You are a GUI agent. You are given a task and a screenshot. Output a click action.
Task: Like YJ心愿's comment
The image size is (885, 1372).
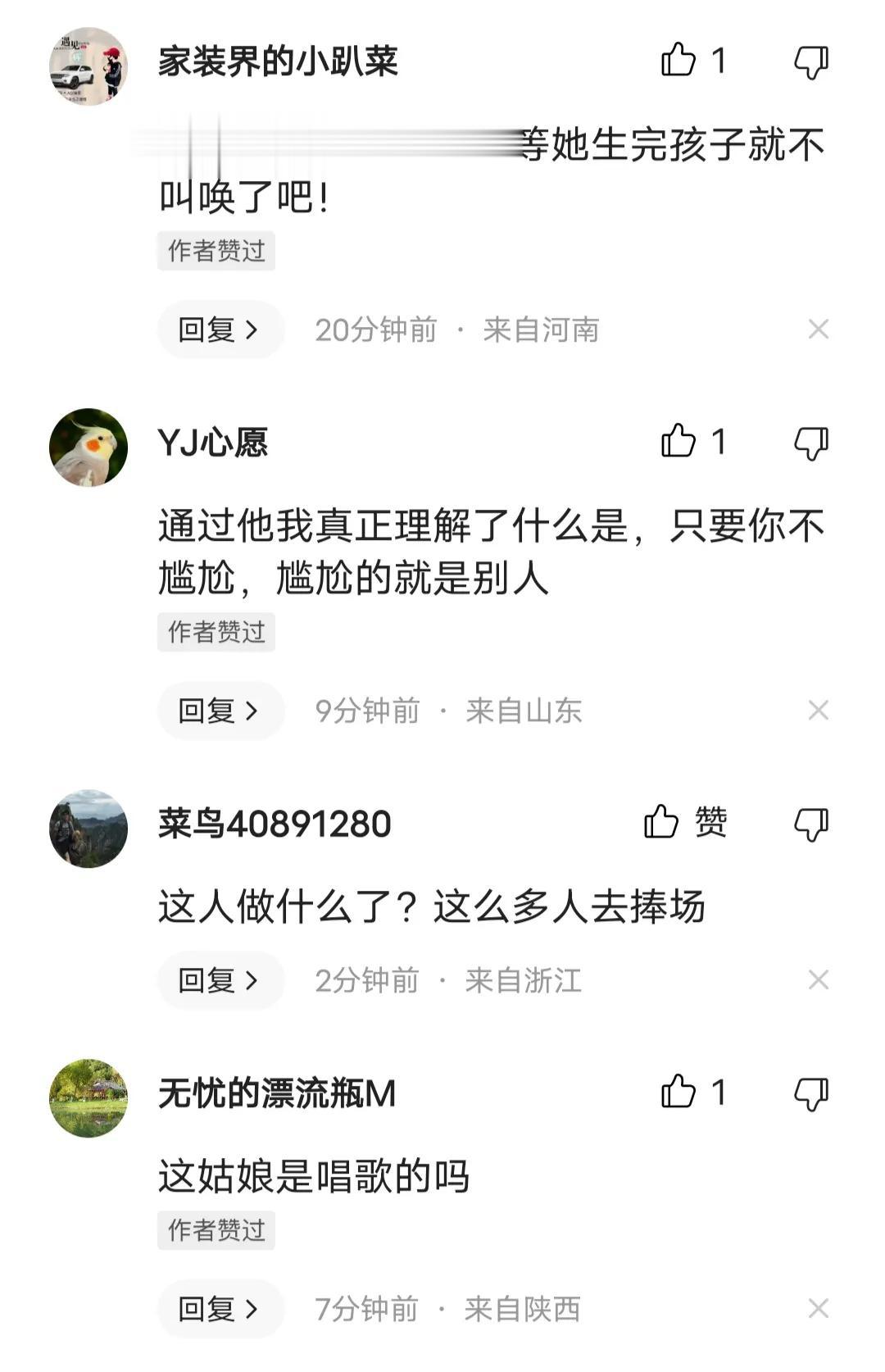tap(678, 442)
